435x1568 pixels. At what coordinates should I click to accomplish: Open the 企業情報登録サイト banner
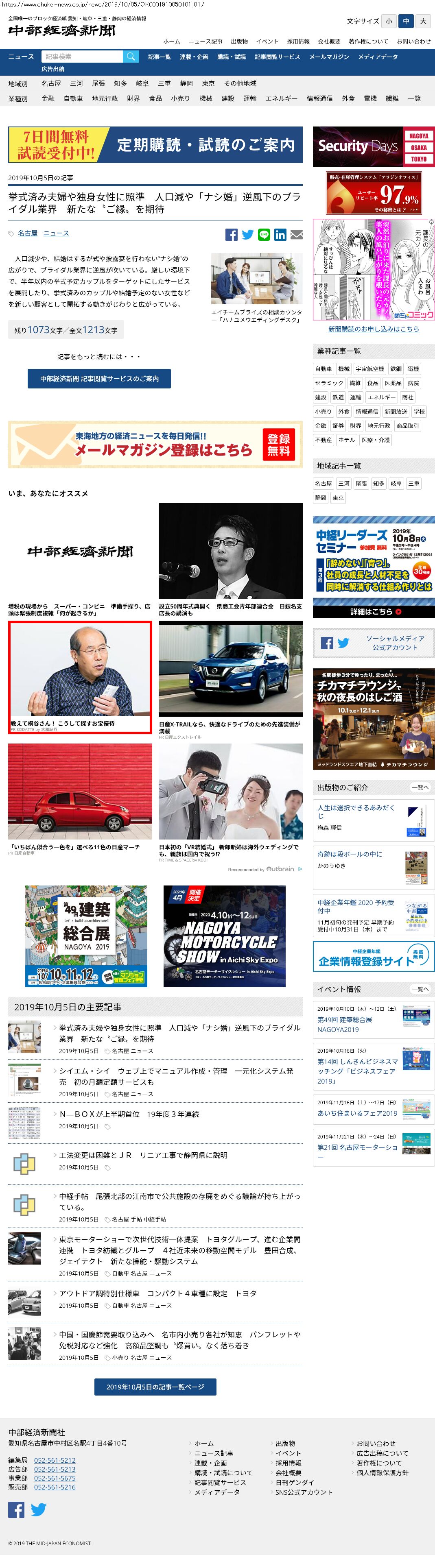(374, 956)
